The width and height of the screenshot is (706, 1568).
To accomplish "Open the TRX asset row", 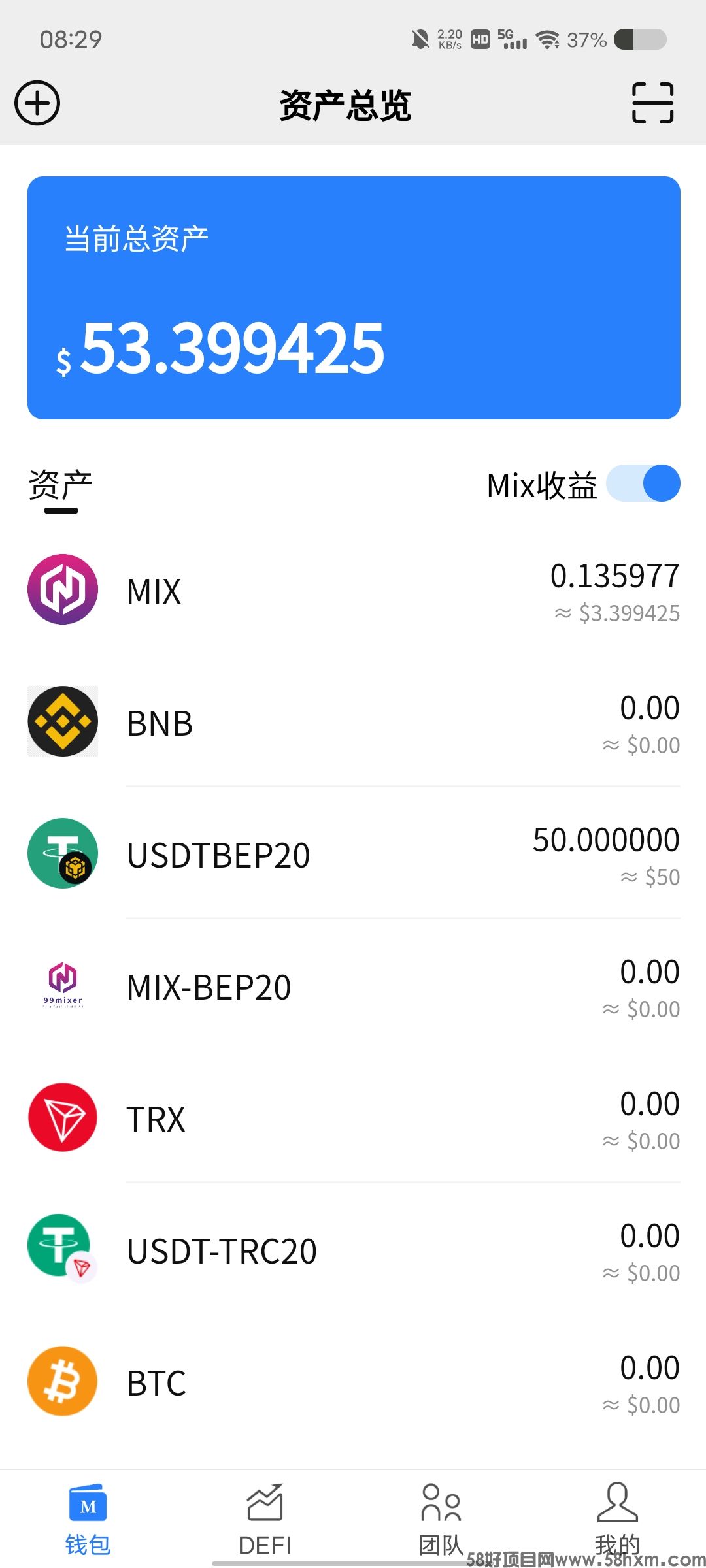I will (354, 1118).
